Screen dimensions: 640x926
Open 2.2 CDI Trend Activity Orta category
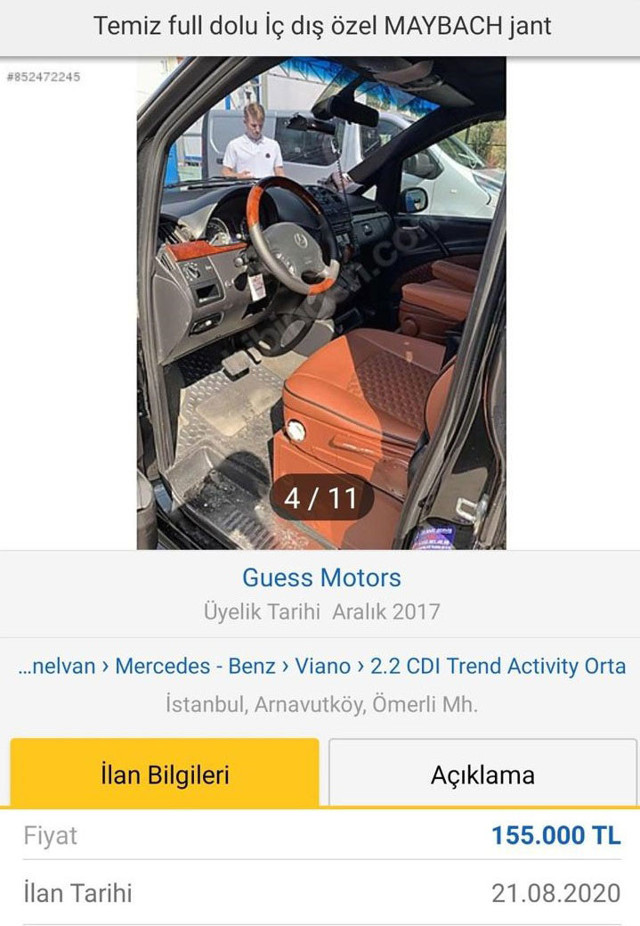tap(498, 666)
